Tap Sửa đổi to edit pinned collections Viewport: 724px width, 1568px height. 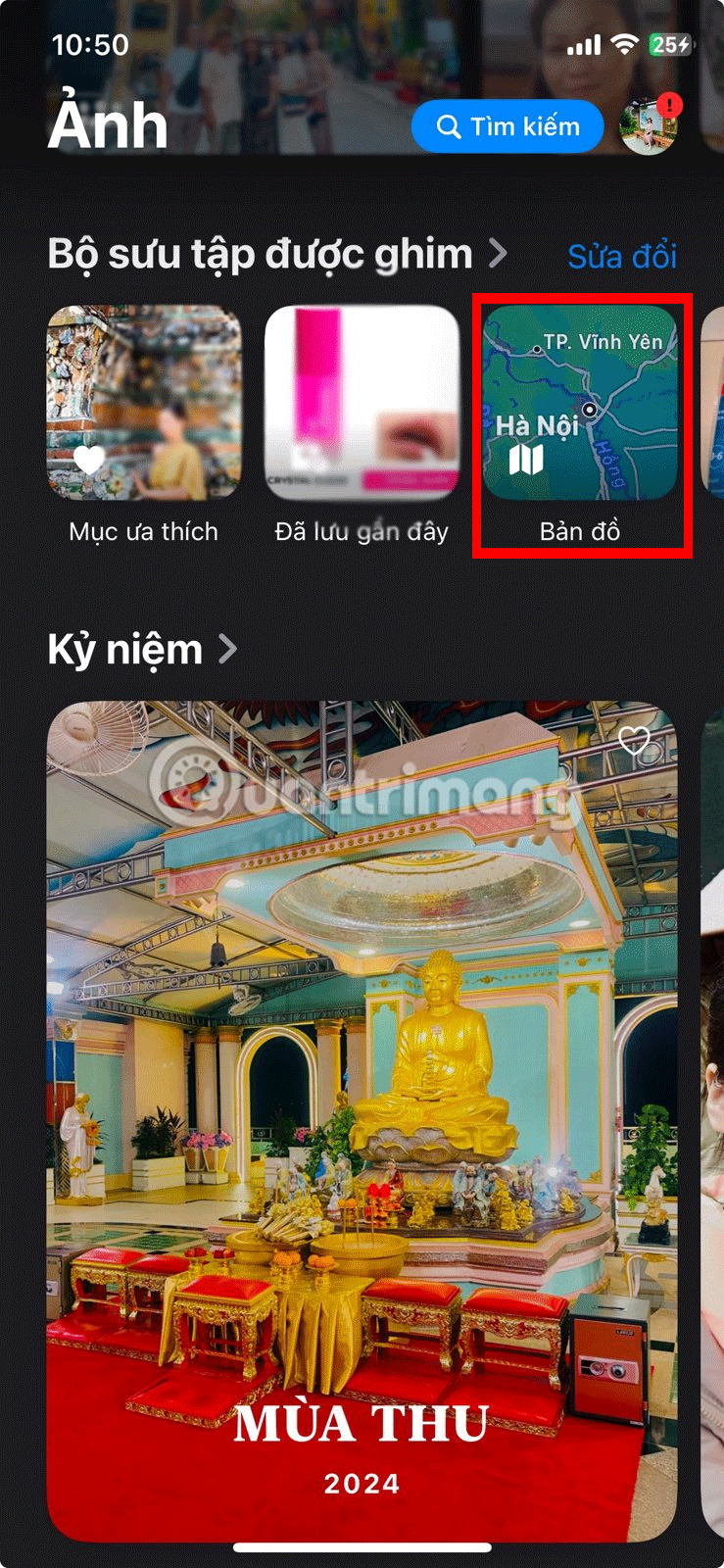[x=622, y=256]
